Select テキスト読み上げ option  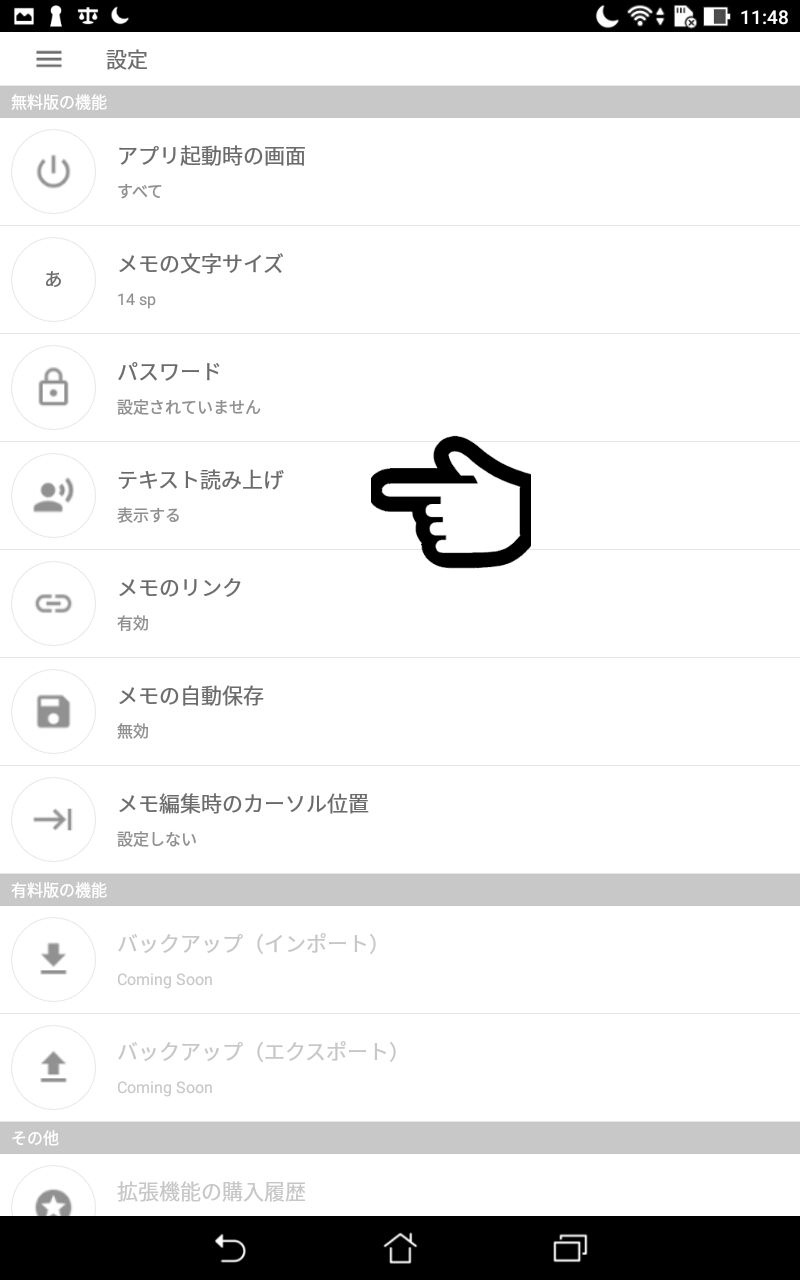[x=400, y=496]
